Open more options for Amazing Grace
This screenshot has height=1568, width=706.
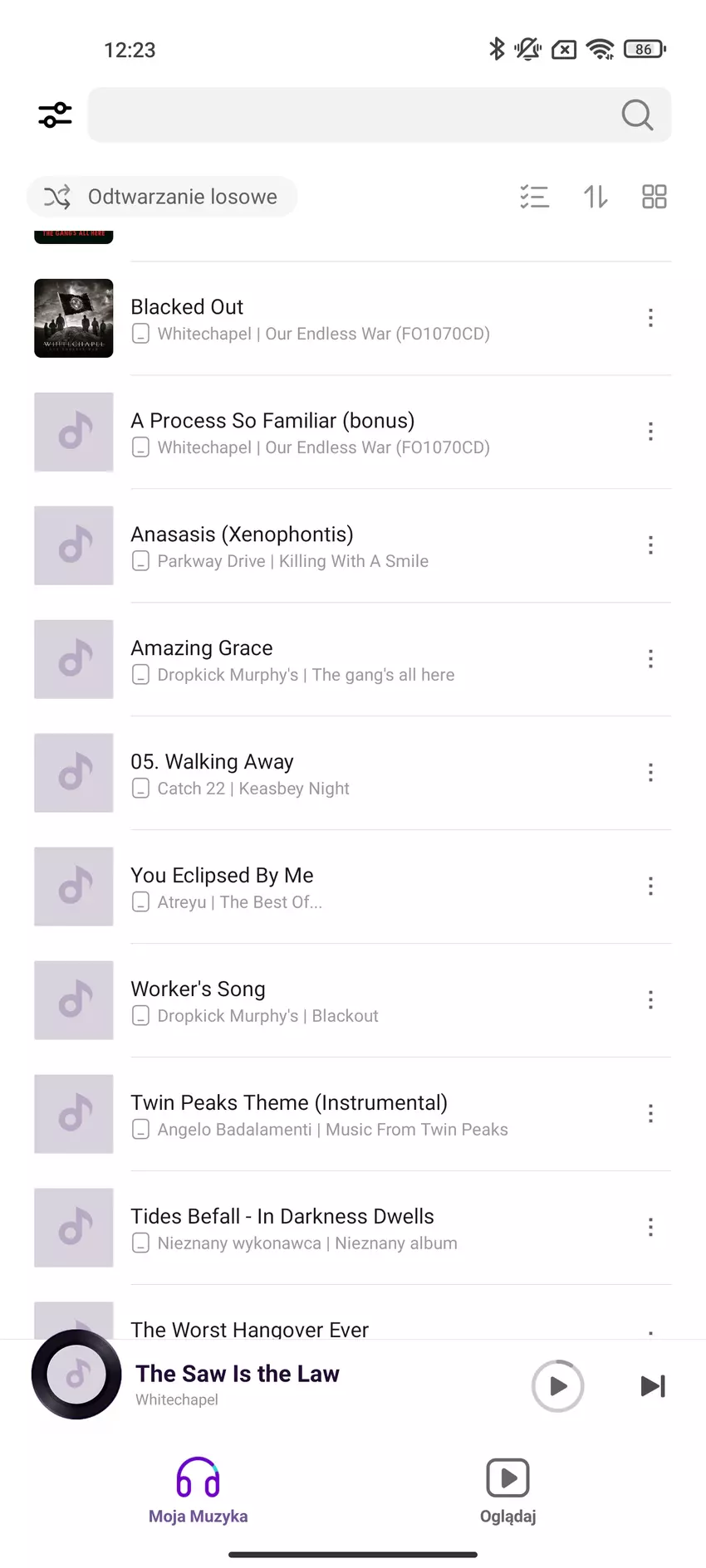click(650, 659)
